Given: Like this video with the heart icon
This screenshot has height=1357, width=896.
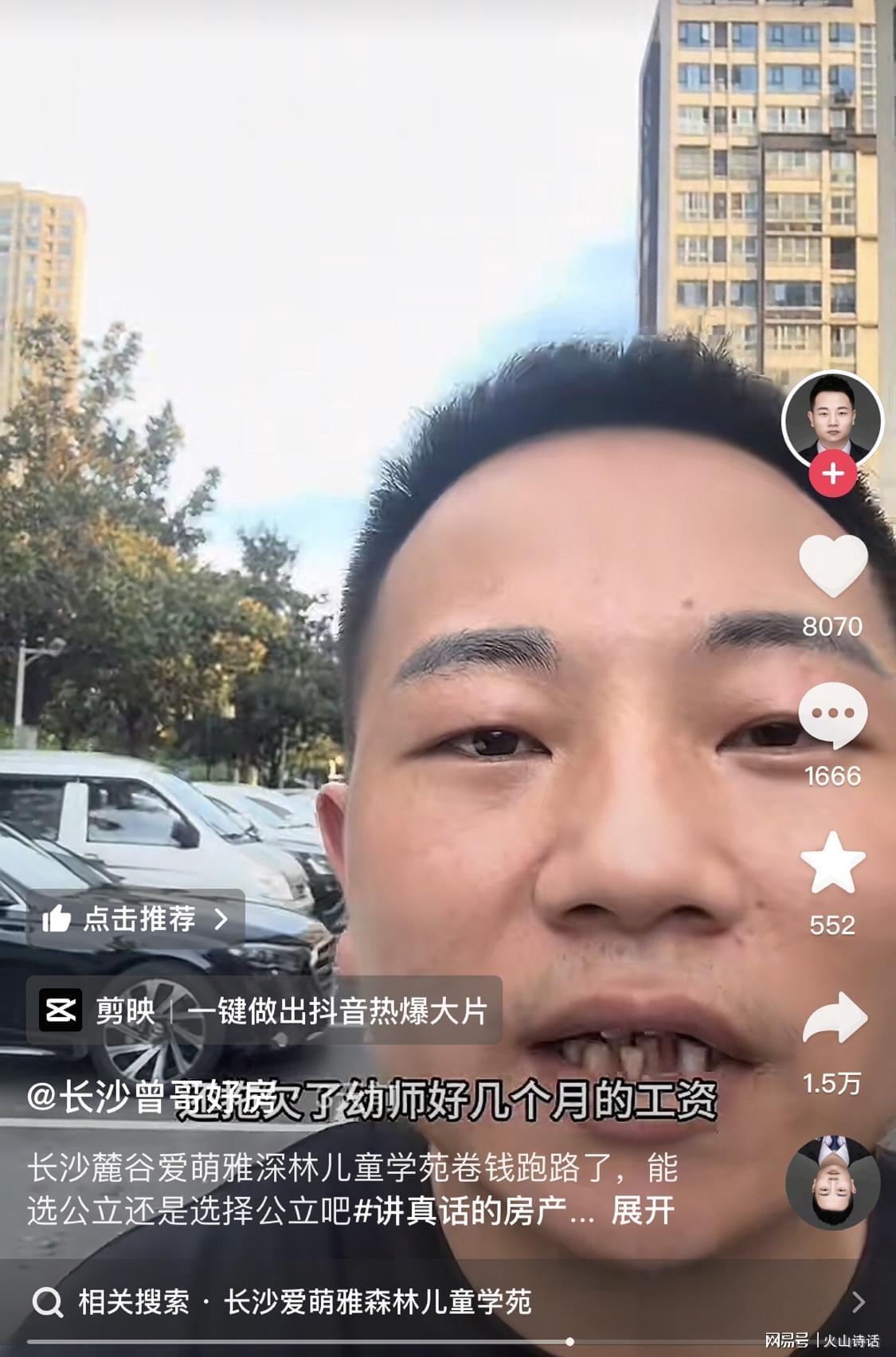Looking at the screenshot, I should tap(833, 565).
